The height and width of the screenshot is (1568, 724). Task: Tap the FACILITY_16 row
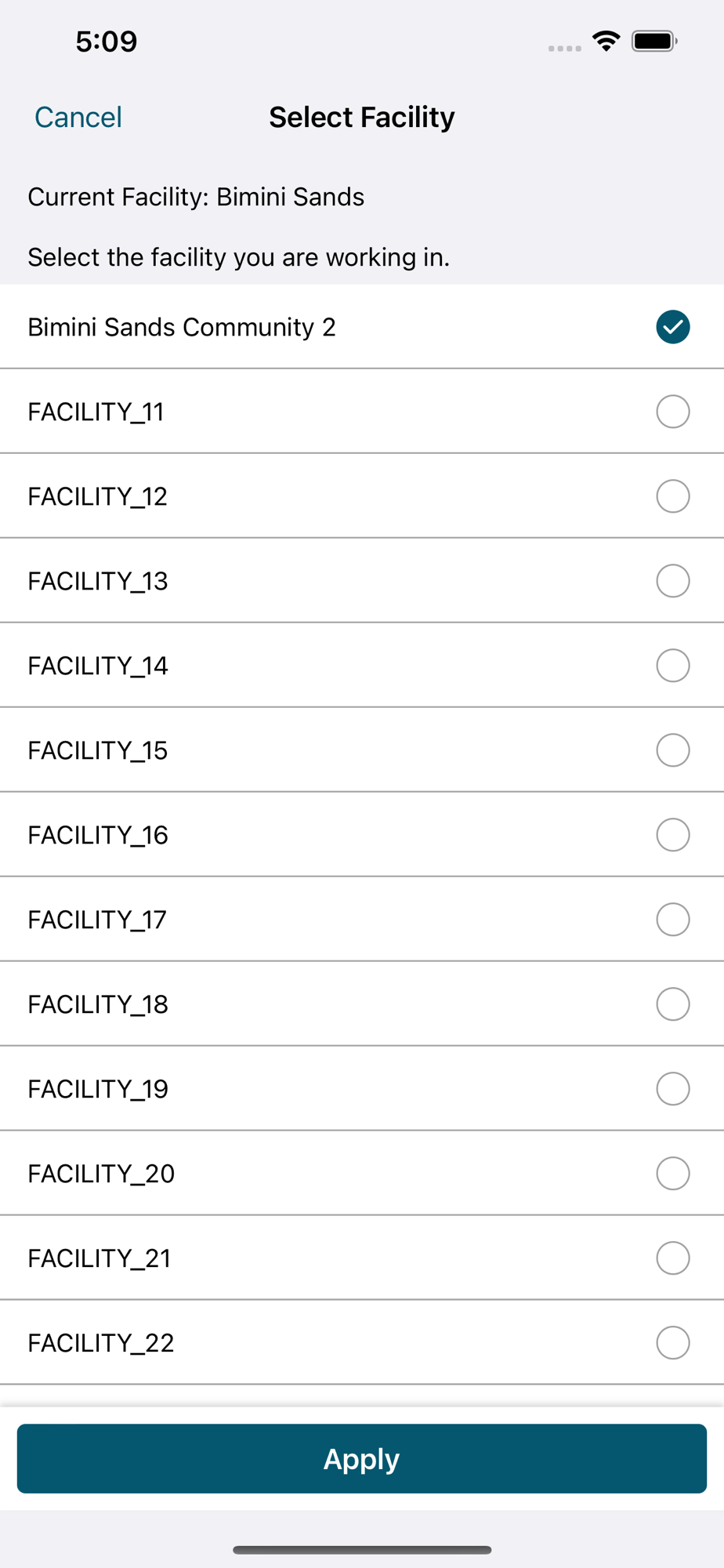tap(362, 835)
